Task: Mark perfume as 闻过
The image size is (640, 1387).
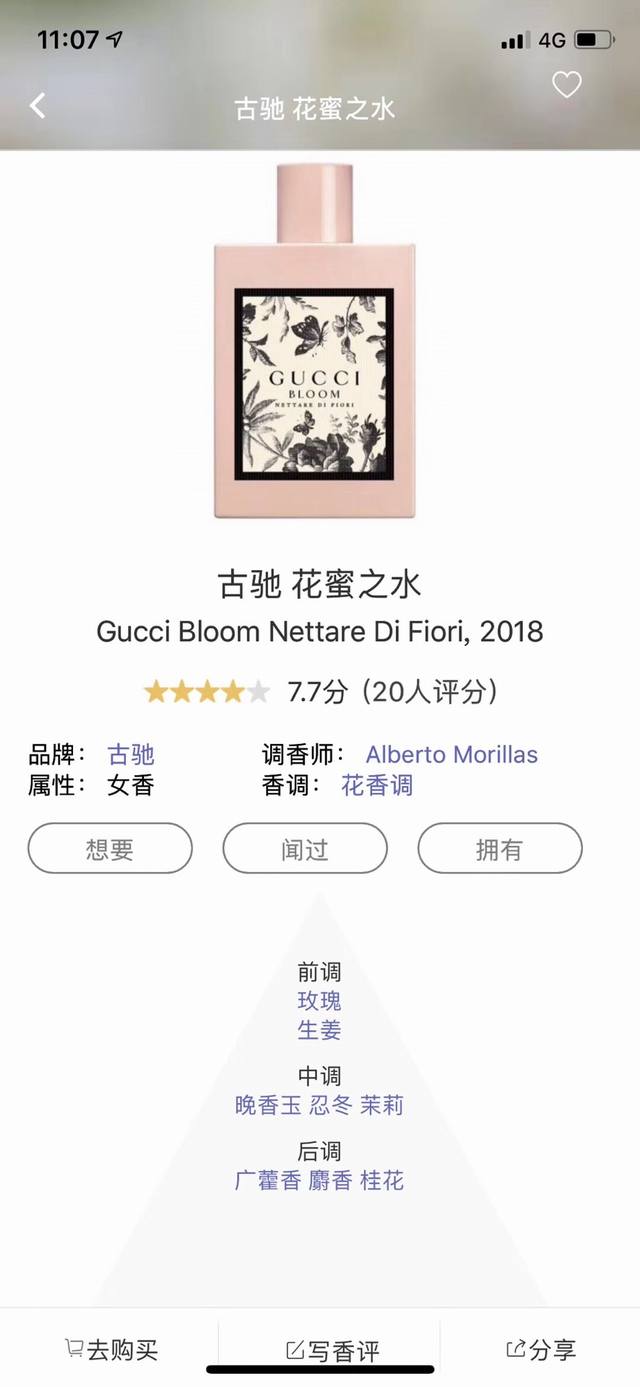Action: [304, 849]
